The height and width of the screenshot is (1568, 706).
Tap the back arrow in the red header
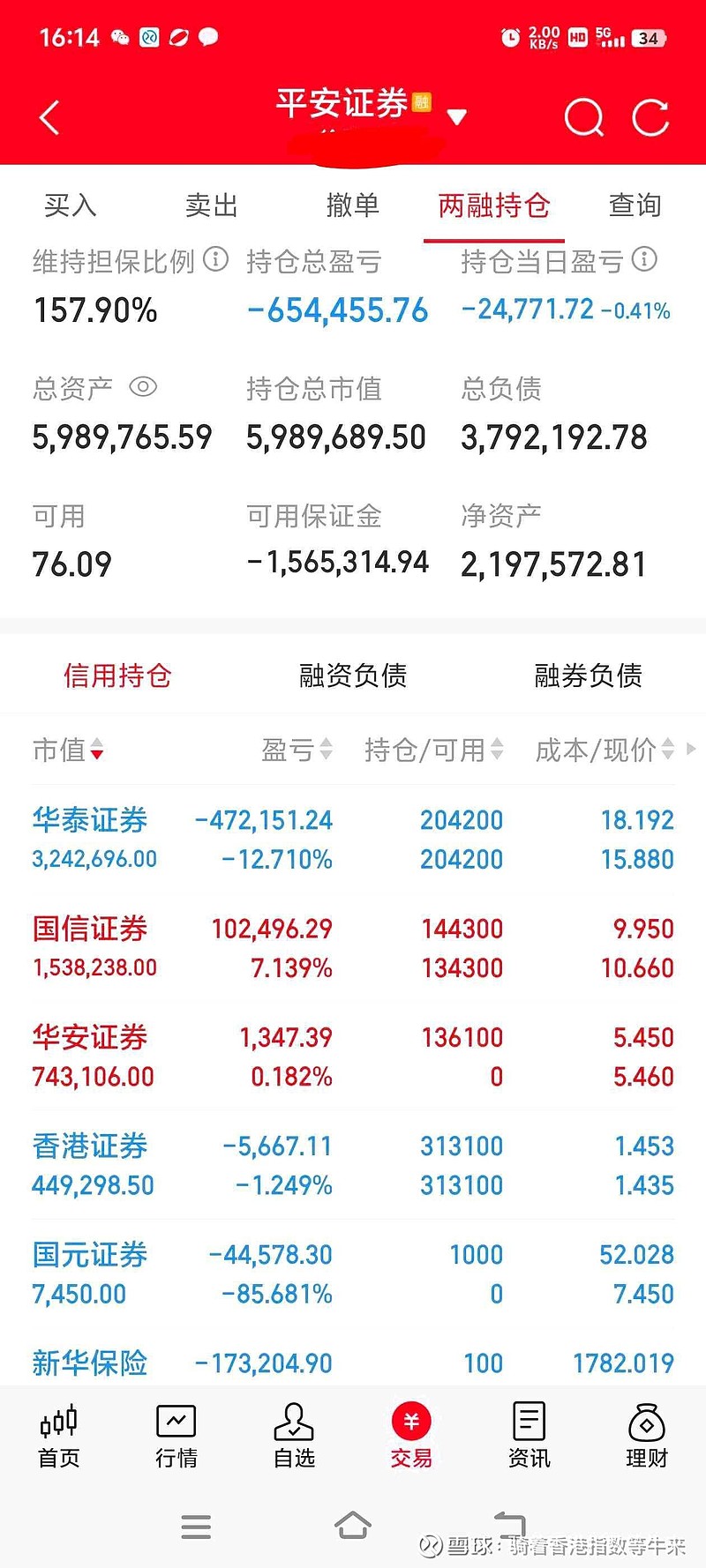pos(49,117)
